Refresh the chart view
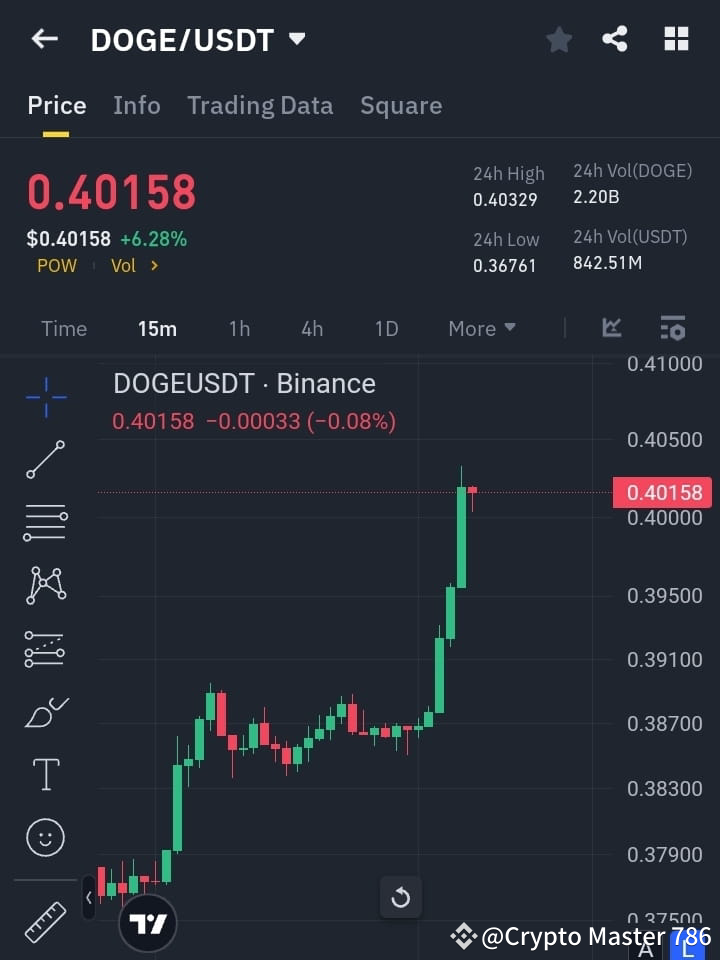720x960 pixels. coord(400,897)
